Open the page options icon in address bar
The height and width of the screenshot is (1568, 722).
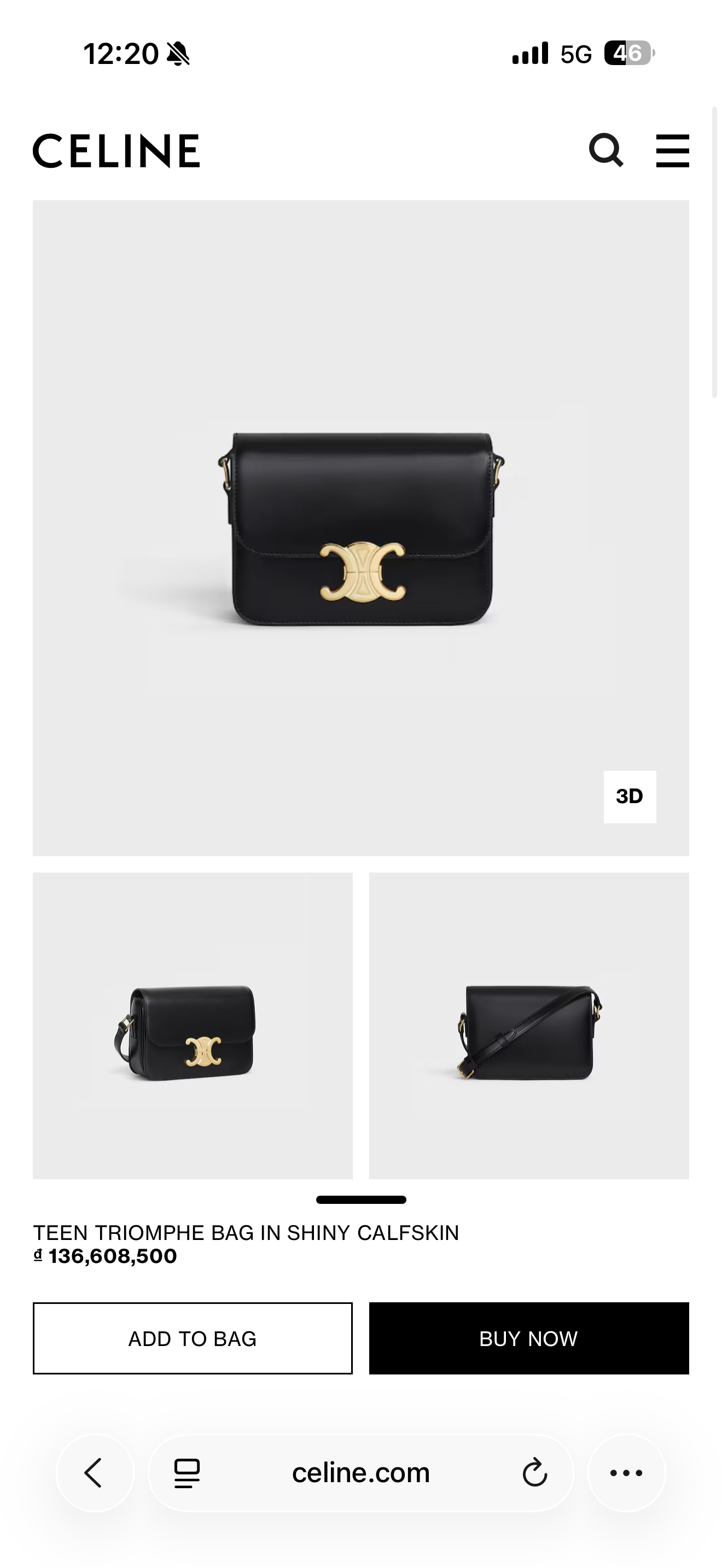coord(187,1473)
